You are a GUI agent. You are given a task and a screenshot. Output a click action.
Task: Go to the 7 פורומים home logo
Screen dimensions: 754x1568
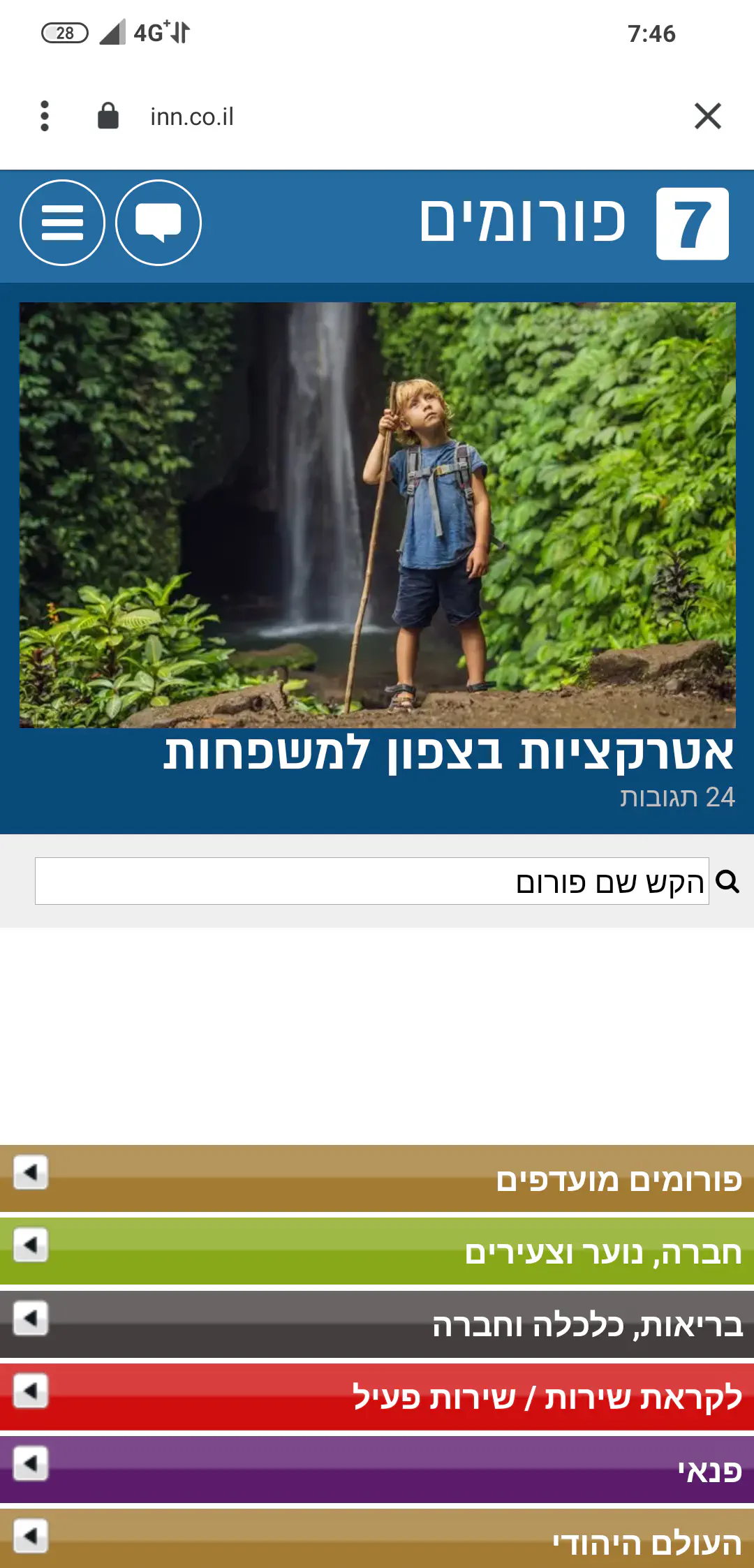(x=572, y=223)
